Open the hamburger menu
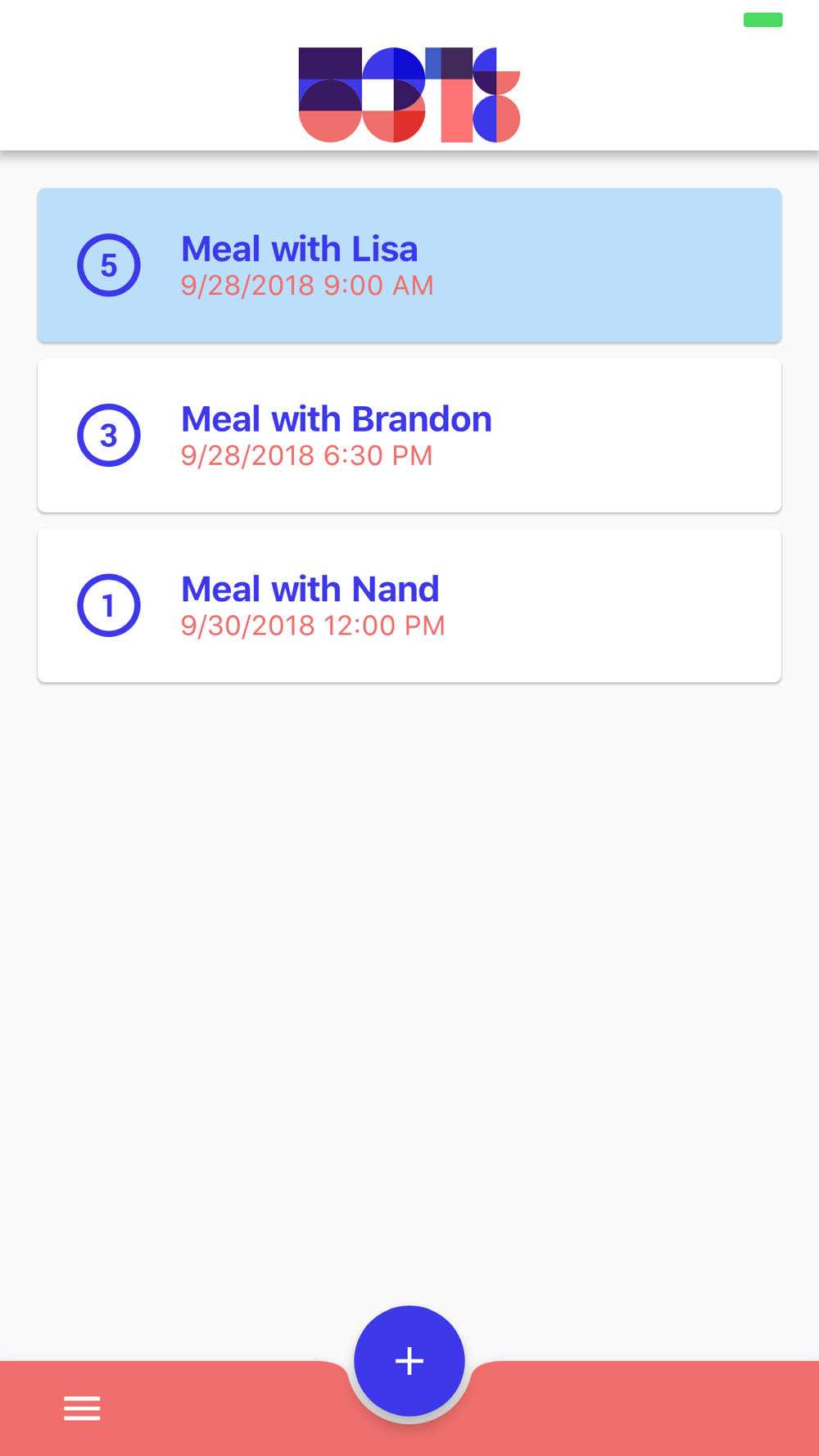This screenshot has height=1456, width=819. click(x=82, y=1409)
